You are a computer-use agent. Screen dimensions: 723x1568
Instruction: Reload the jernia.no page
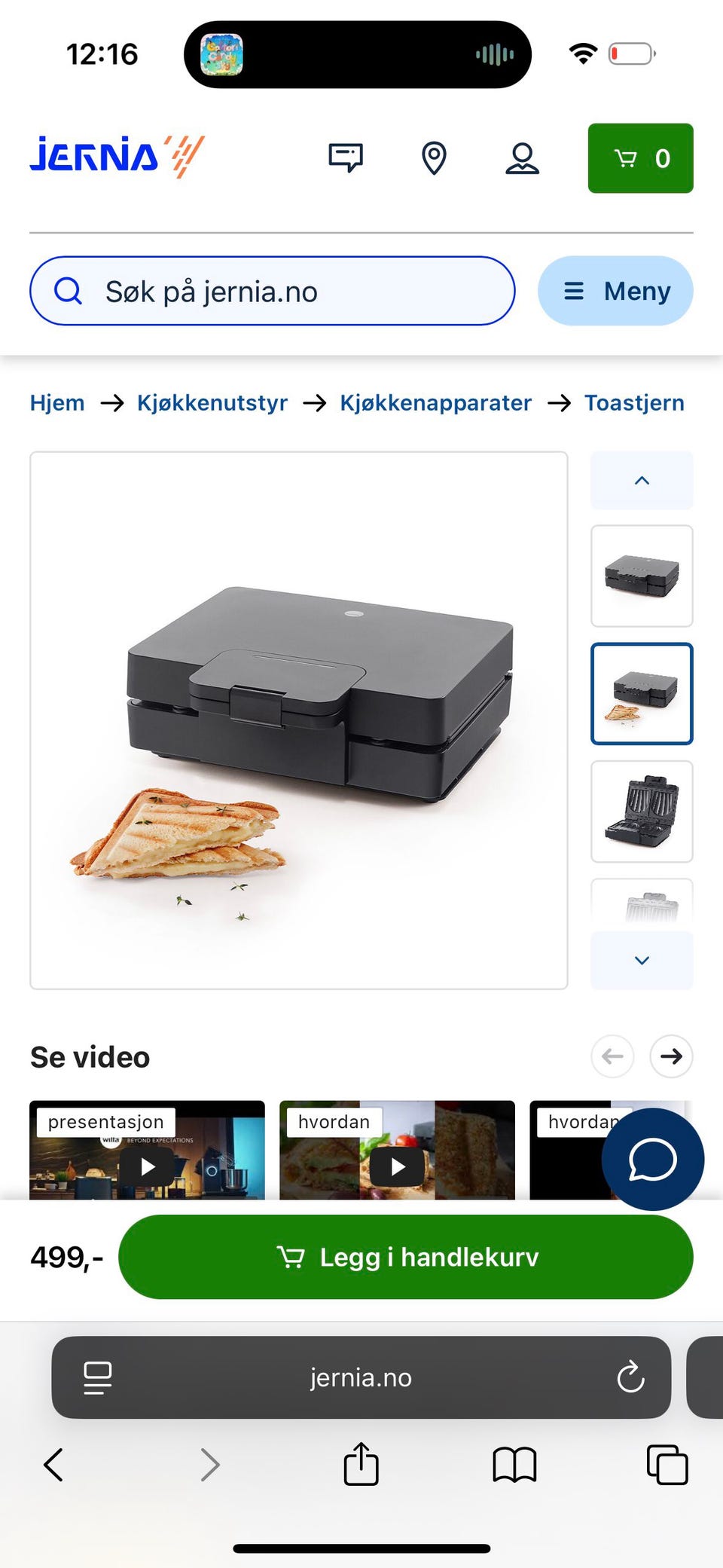click(x=630, y=1377)
